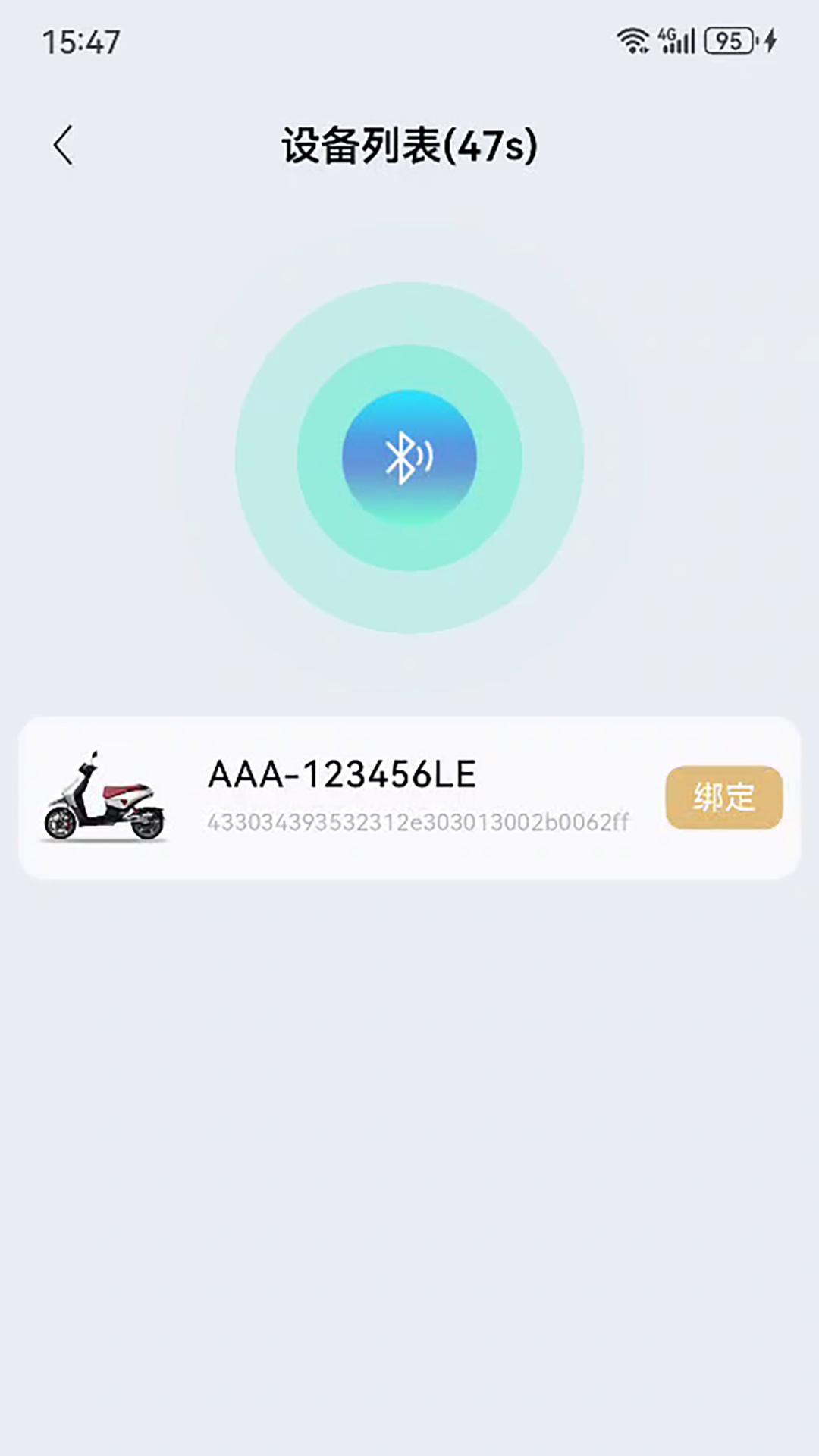Toggle scanning by tapping the inner teal circle
The height and width of the screenshot is (1456, 819).
[409, 364]
